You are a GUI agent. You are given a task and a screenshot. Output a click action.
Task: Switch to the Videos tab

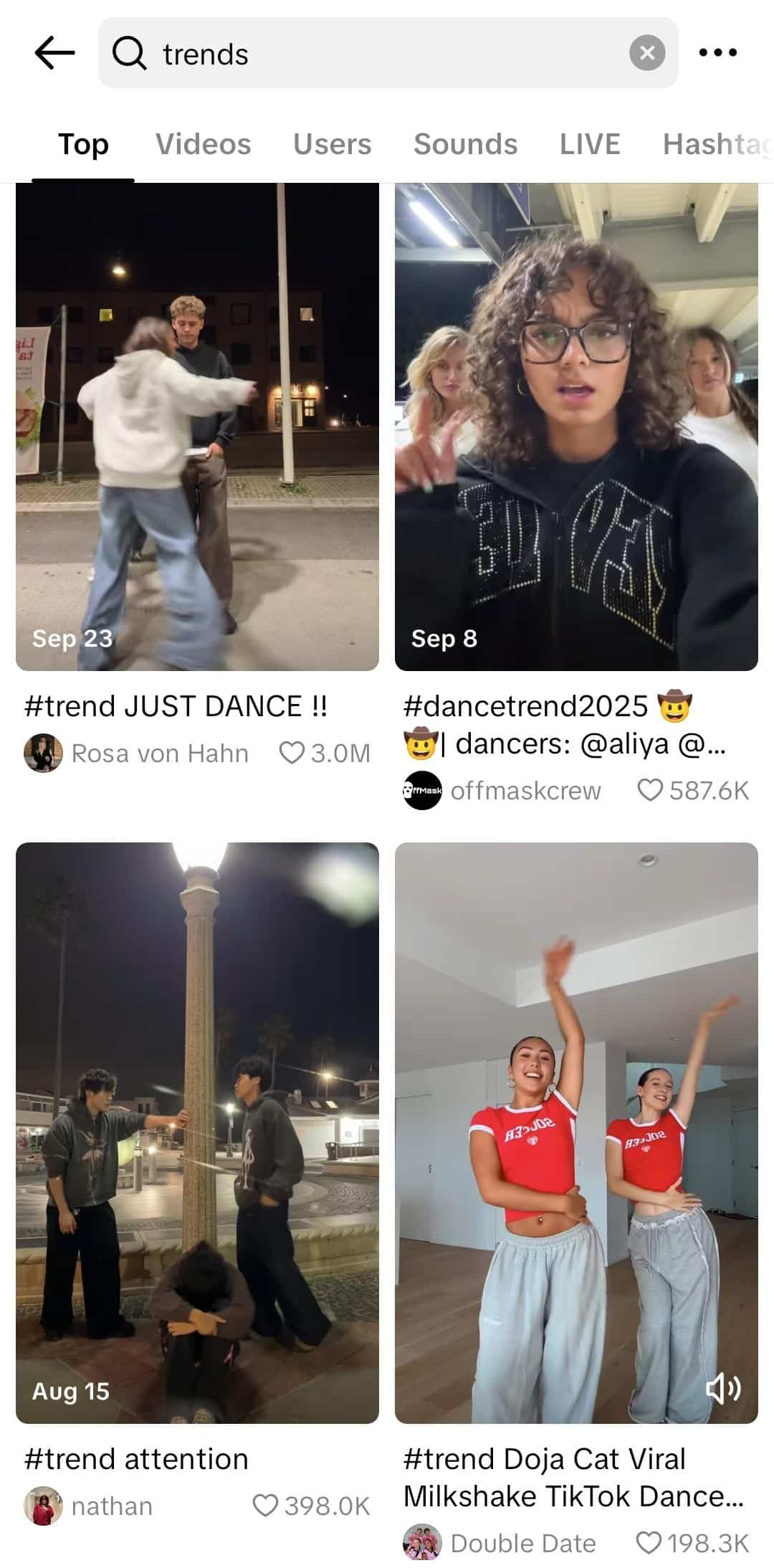[x=203, y=144]
